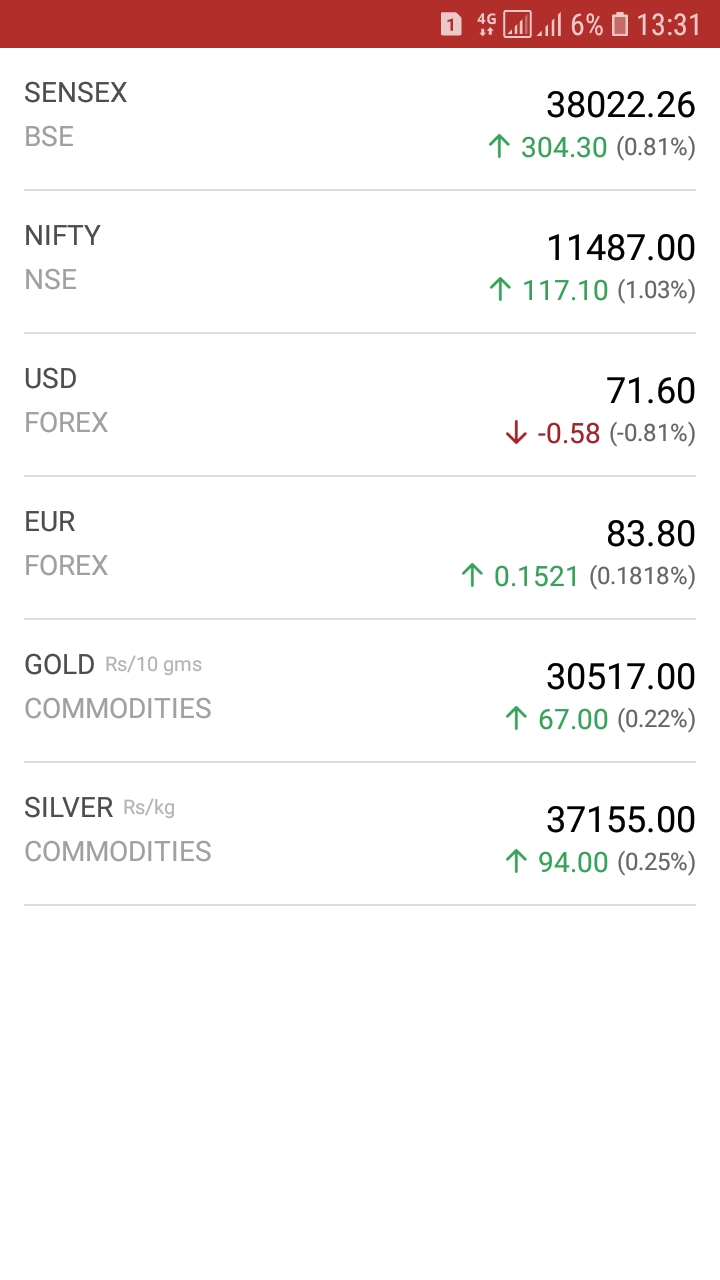The height and width of the screenshot is (1280, 720).
Task: View EUR forex details
Action: 360,548
